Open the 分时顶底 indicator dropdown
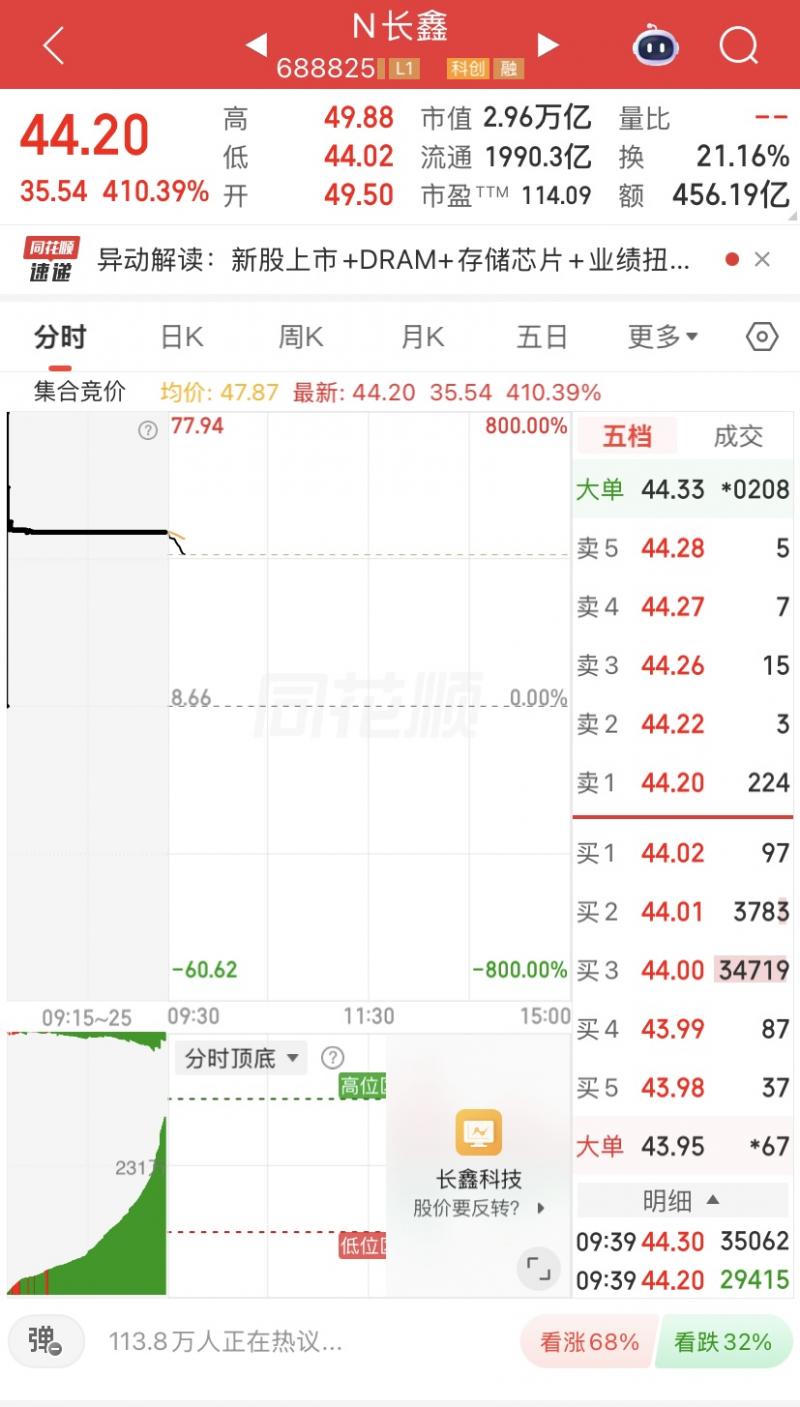Image resolution: width=800 pixels, height=1407 pixels. pos(240,1057)
